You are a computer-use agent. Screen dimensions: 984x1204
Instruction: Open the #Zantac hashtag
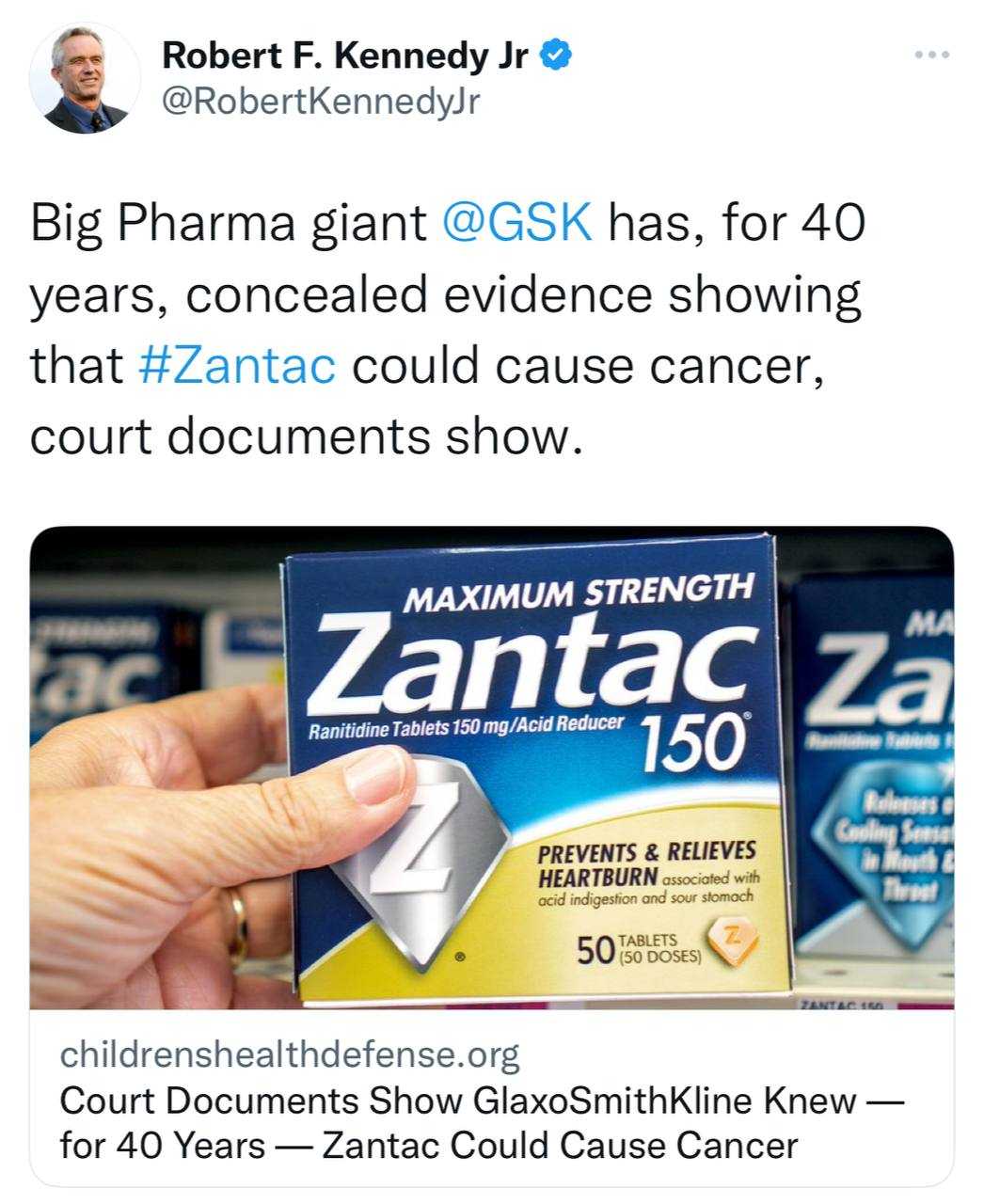(x=236, y=365)
